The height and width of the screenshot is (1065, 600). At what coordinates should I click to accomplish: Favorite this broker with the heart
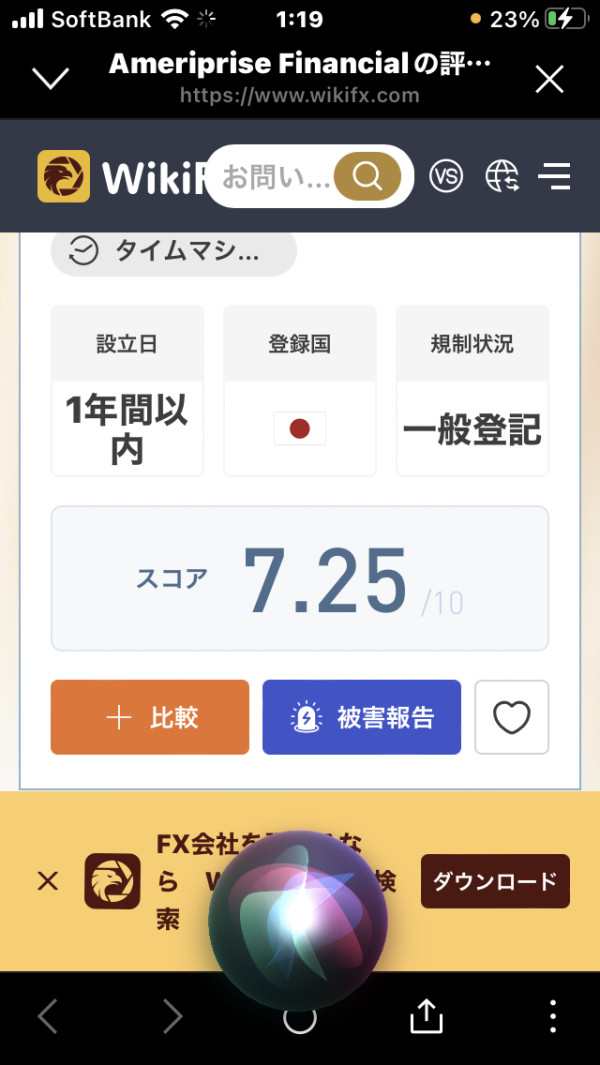click(x=511, y=717)
